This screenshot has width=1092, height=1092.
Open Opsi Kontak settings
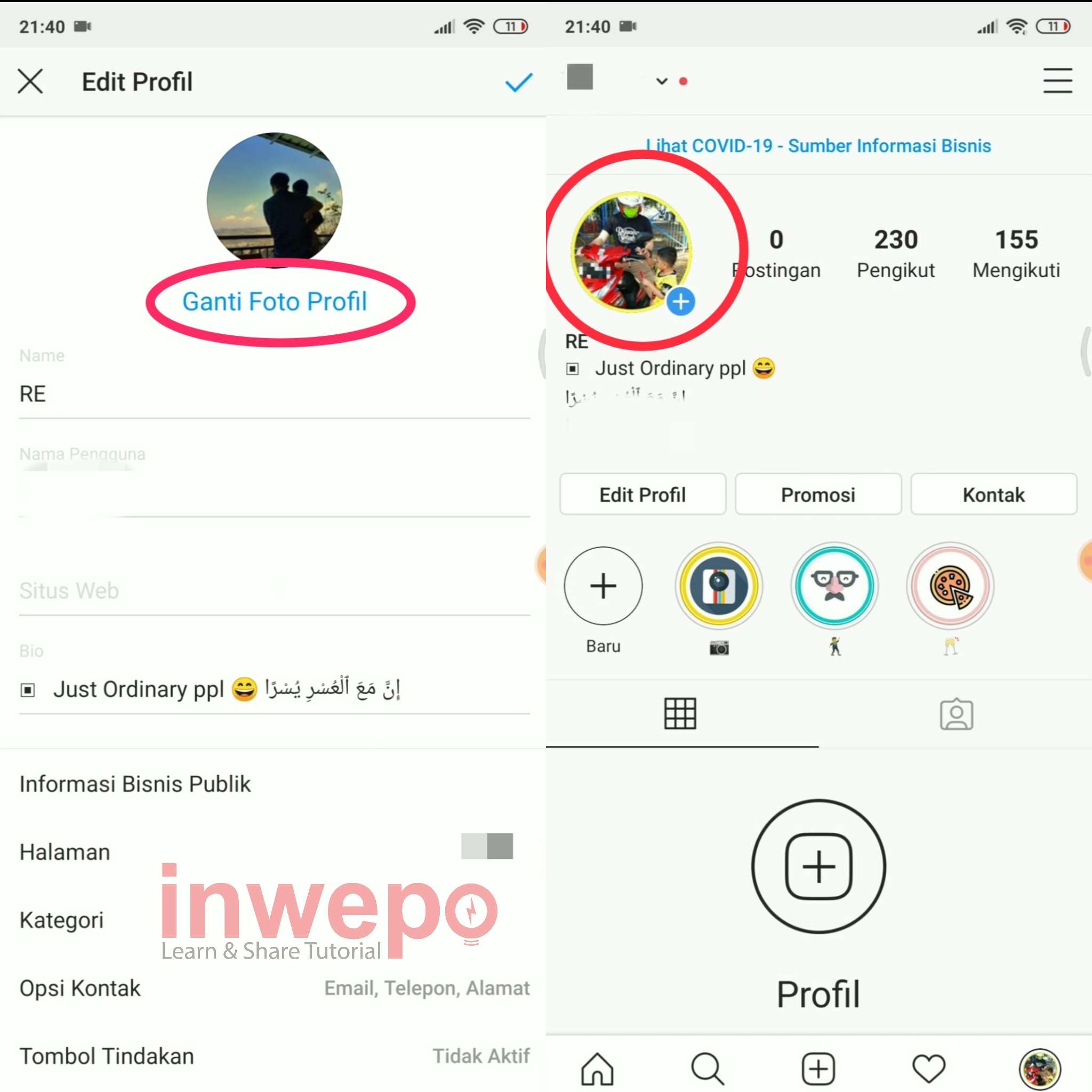[x=274, y=989]
